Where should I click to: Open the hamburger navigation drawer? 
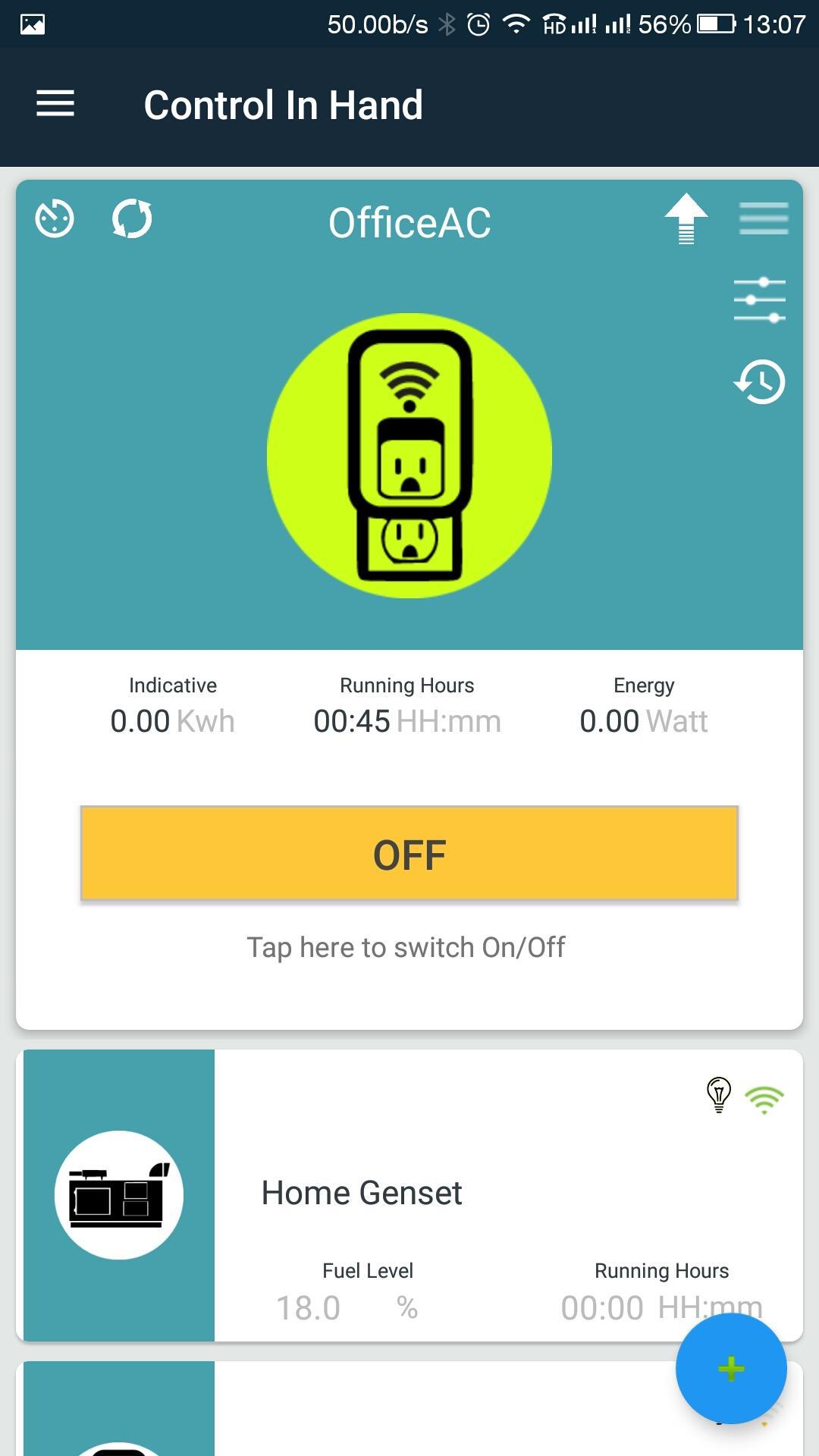55,104
